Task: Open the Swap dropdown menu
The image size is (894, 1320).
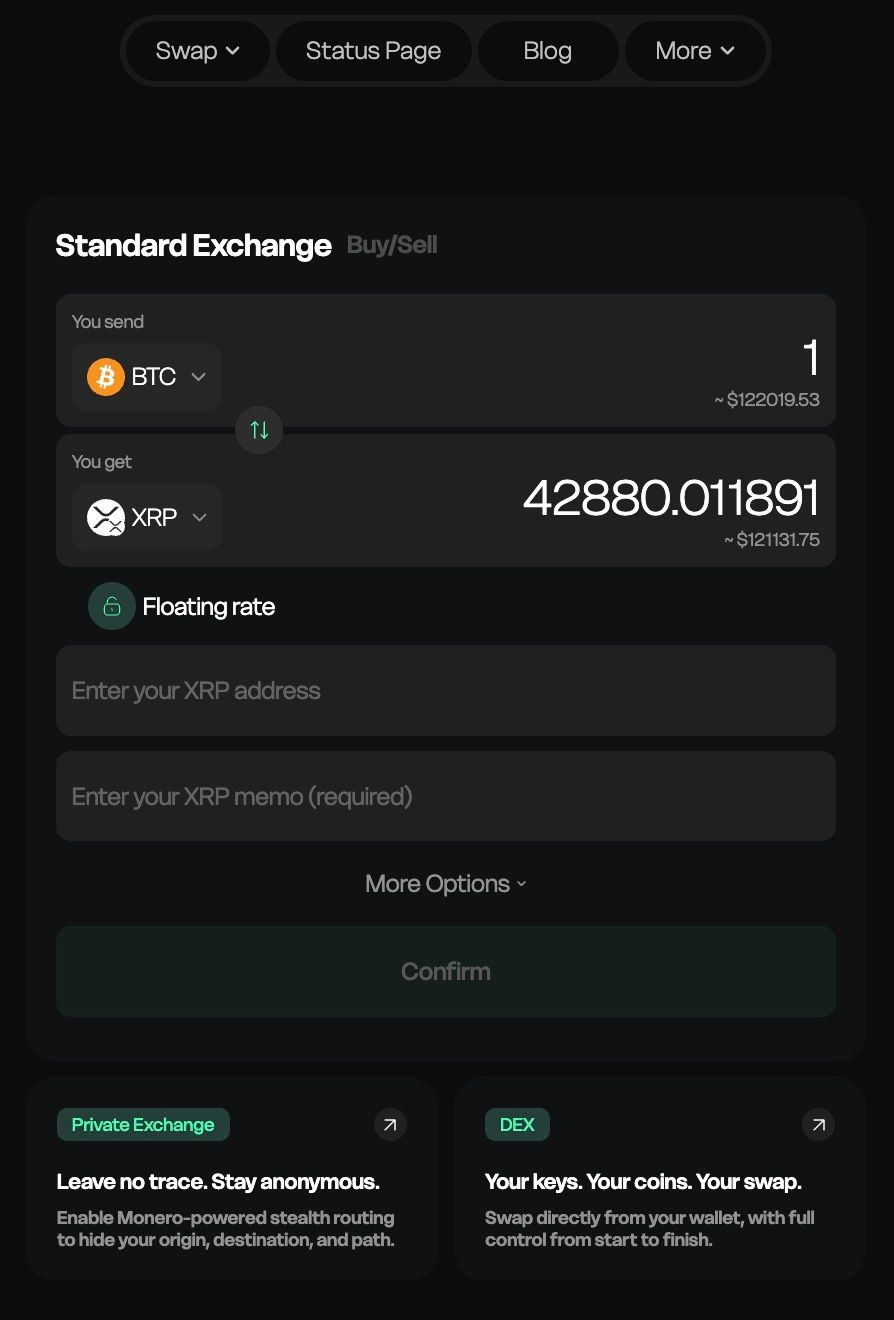Action: 197,51
